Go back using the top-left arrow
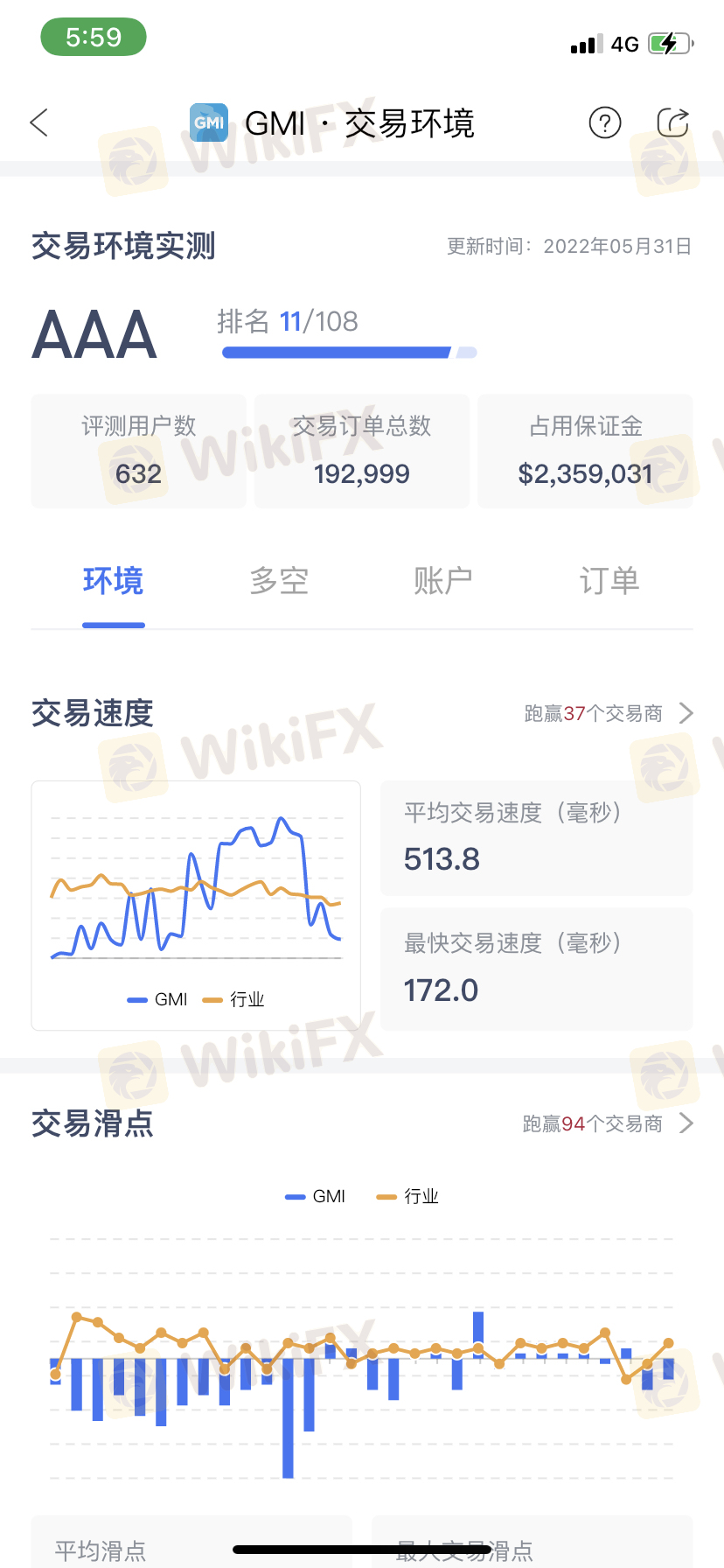 39,122
